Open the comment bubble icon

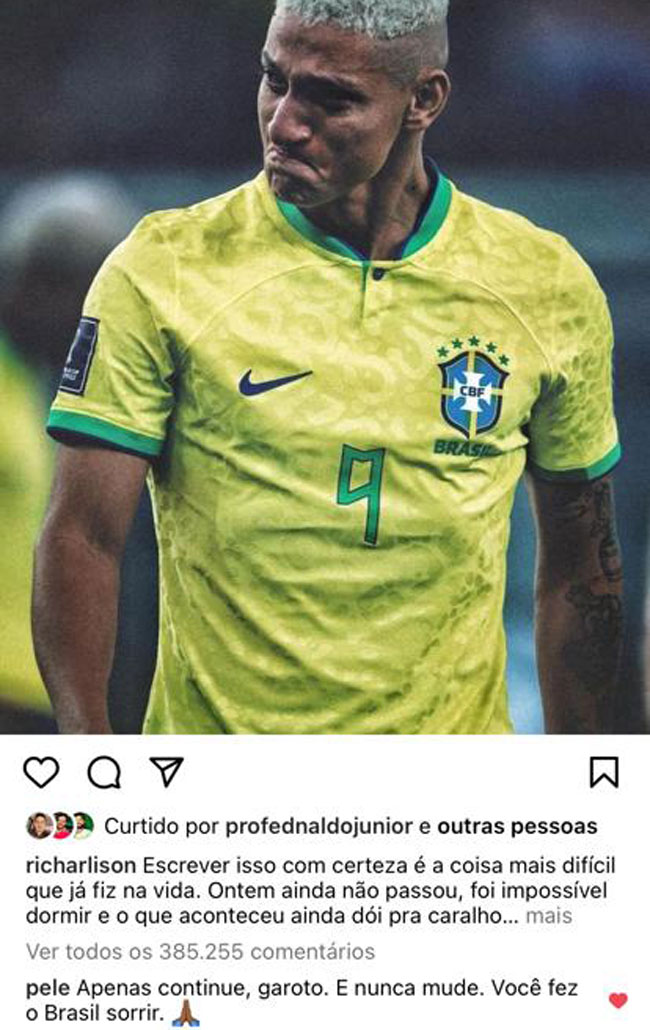pos(103,772)
